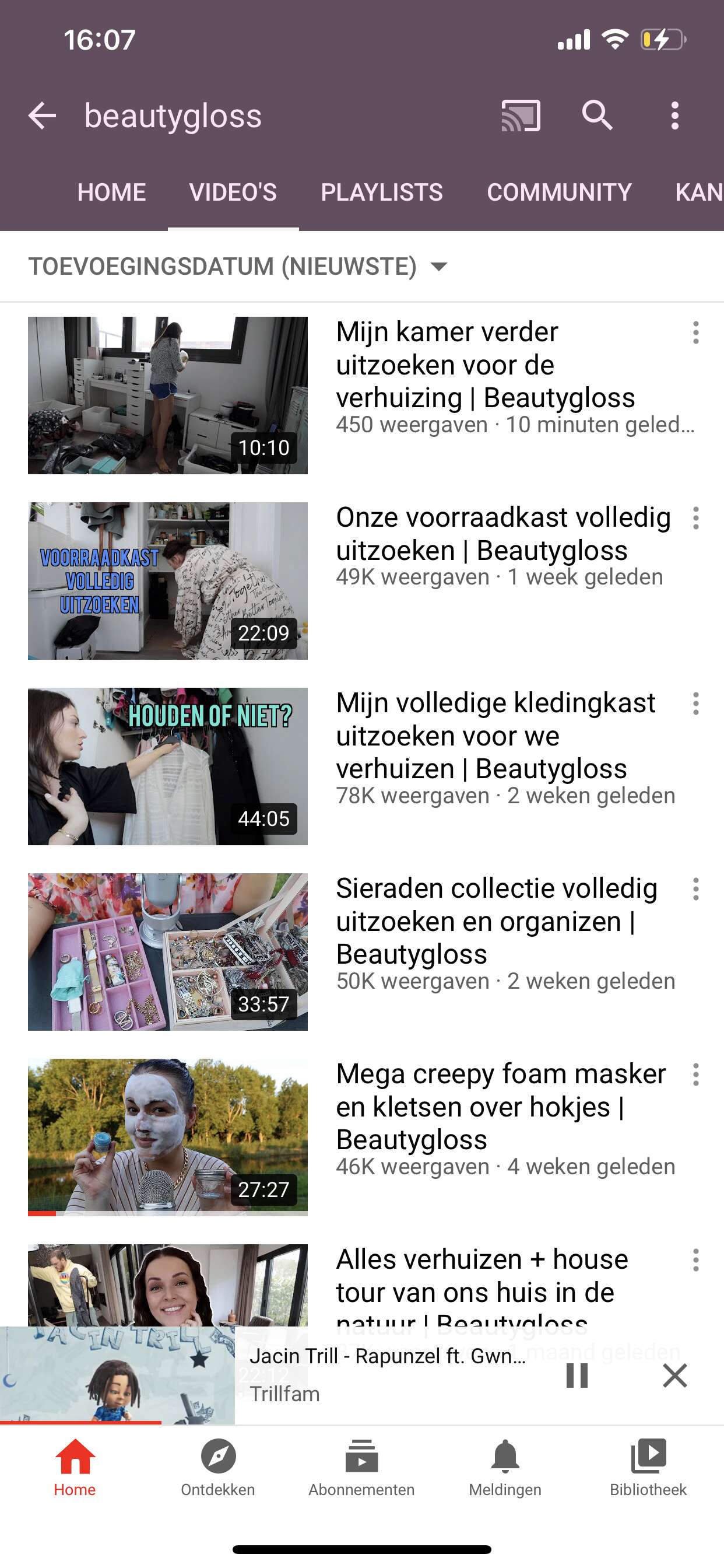Switch to the COMMUNITY tab
The width and height of the screenshot is (724, 1568).
coord(559,192)
